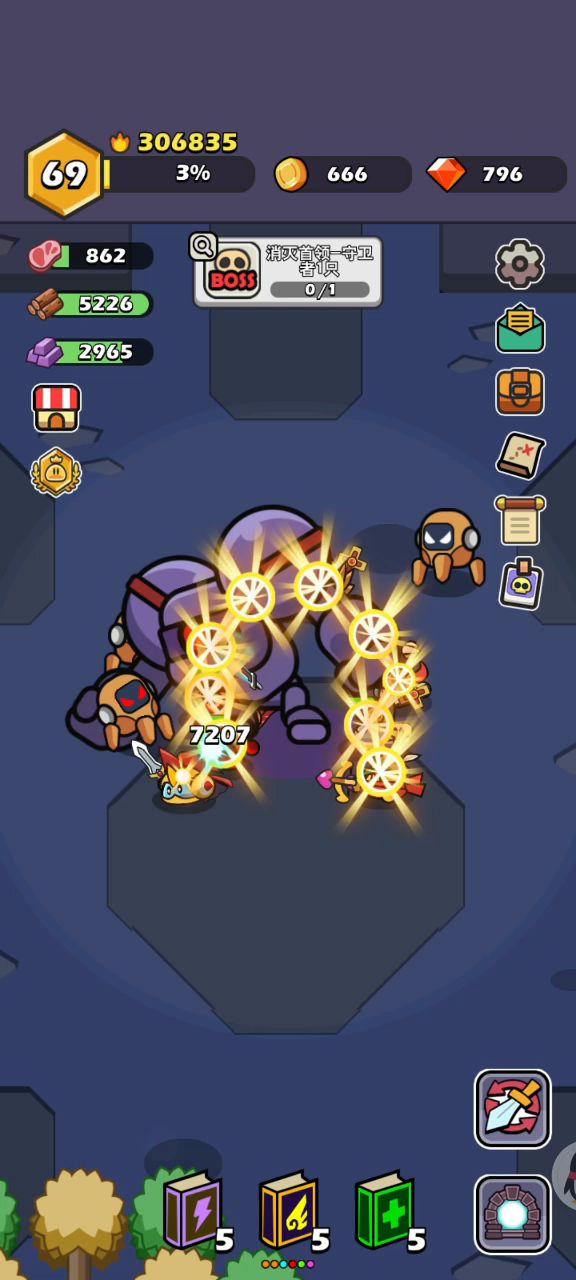This screenshot has height=1280, width=576.
Task: Tap the BOSS mission panel
Action: click(x=288, y=271)
